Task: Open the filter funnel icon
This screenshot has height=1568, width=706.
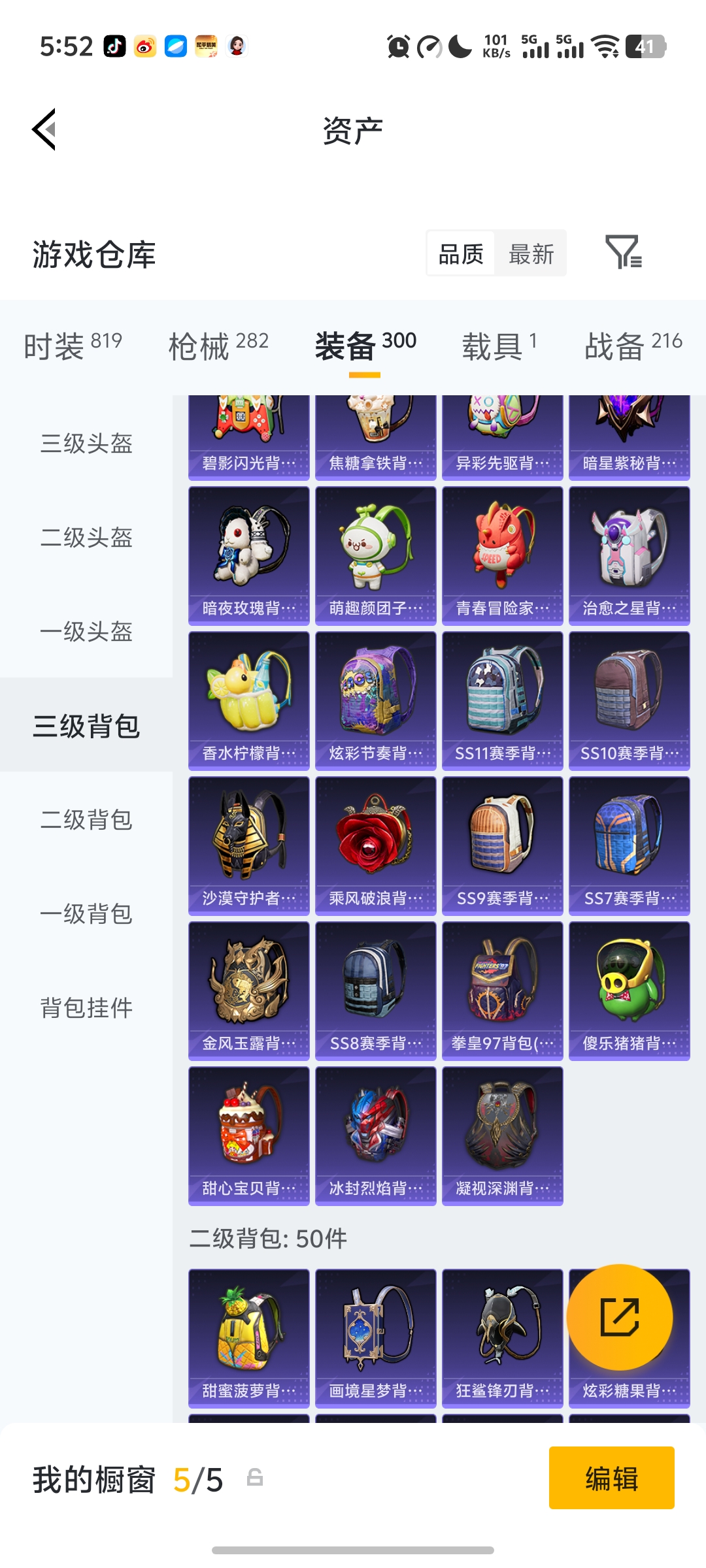Action: click(x=626, y=253)
